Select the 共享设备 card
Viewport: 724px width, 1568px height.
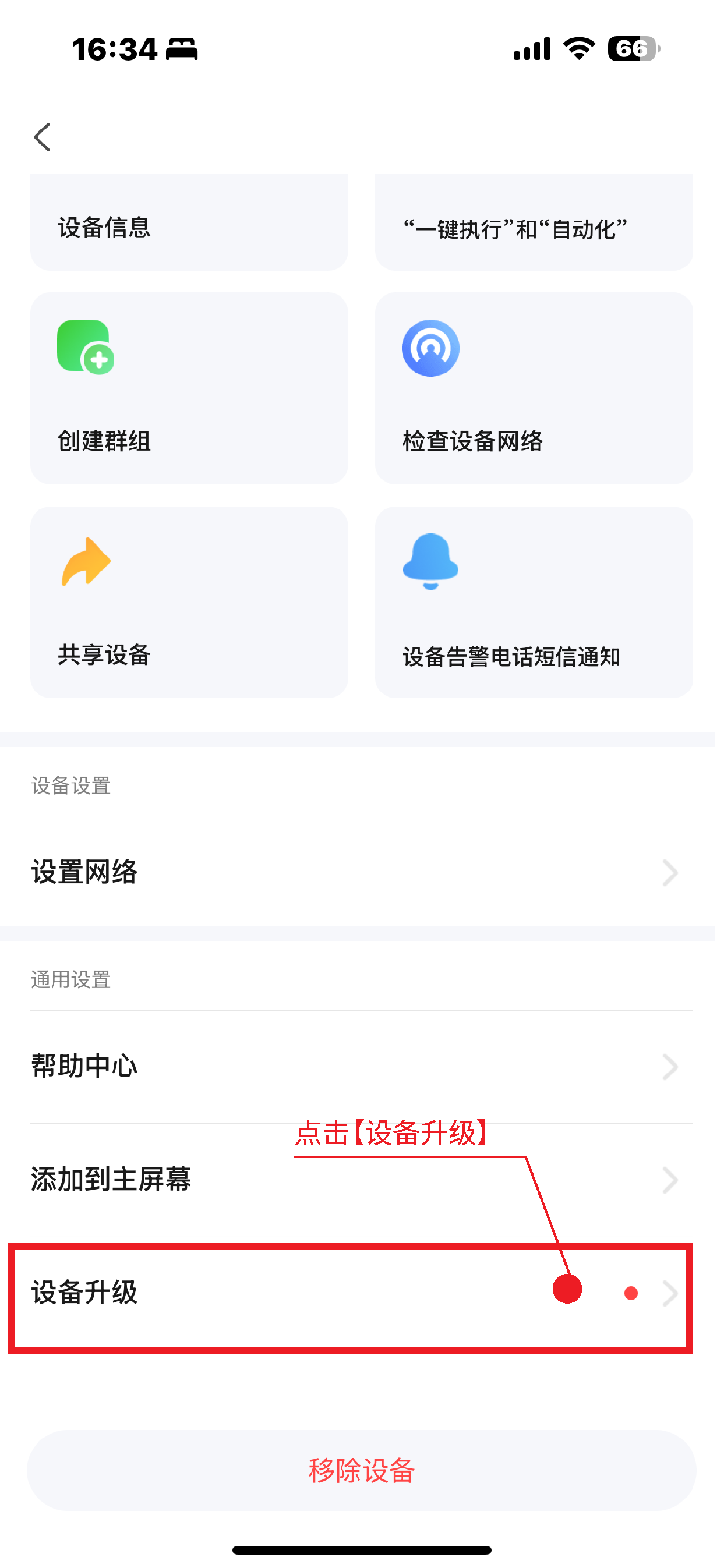tap(189, 602)
